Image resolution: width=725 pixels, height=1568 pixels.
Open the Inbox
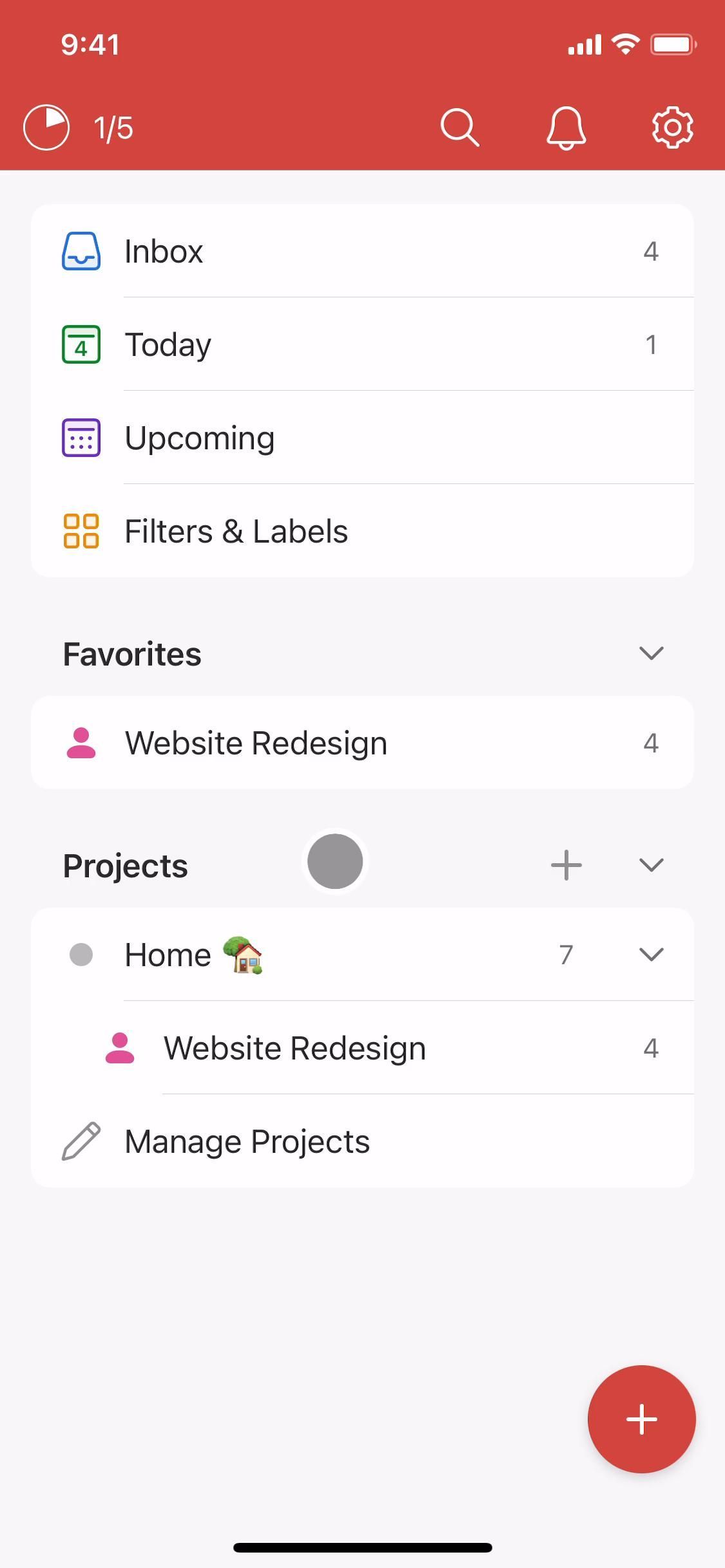click(362, 251)
